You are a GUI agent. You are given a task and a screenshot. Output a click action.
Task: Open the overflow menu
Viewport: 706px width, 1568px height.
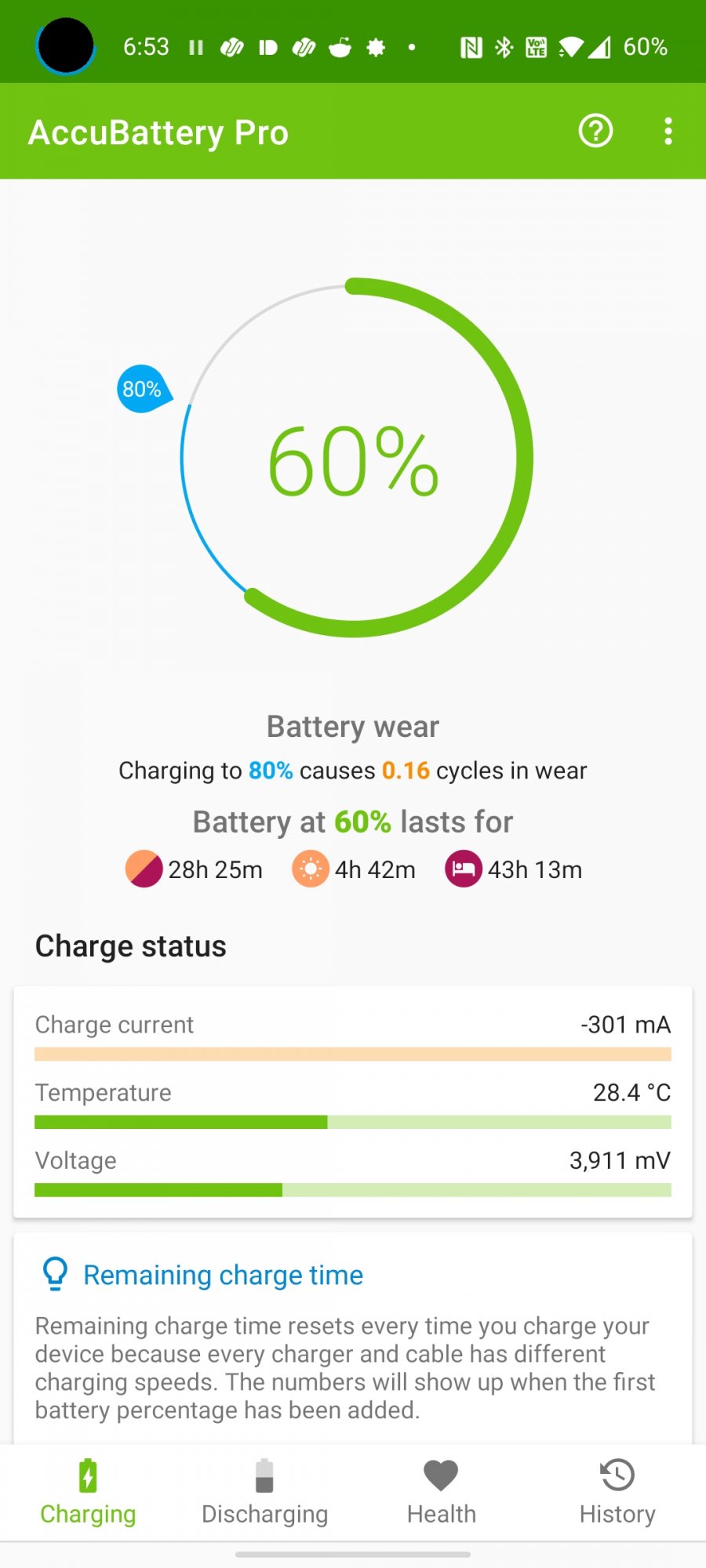tap(668, 131)
